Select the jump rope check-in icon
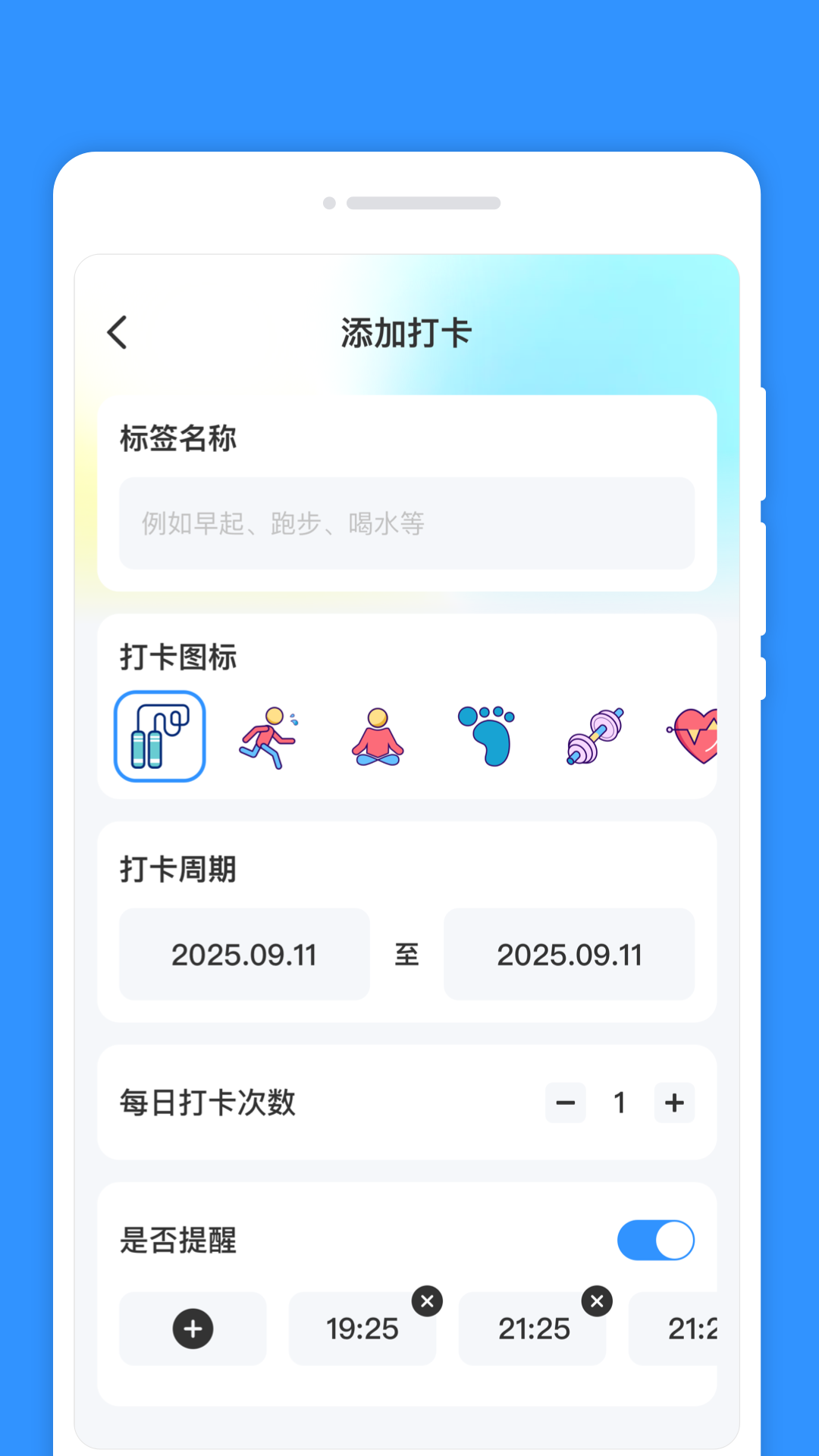Screen dimensions: 819x1456 [158, 736]
